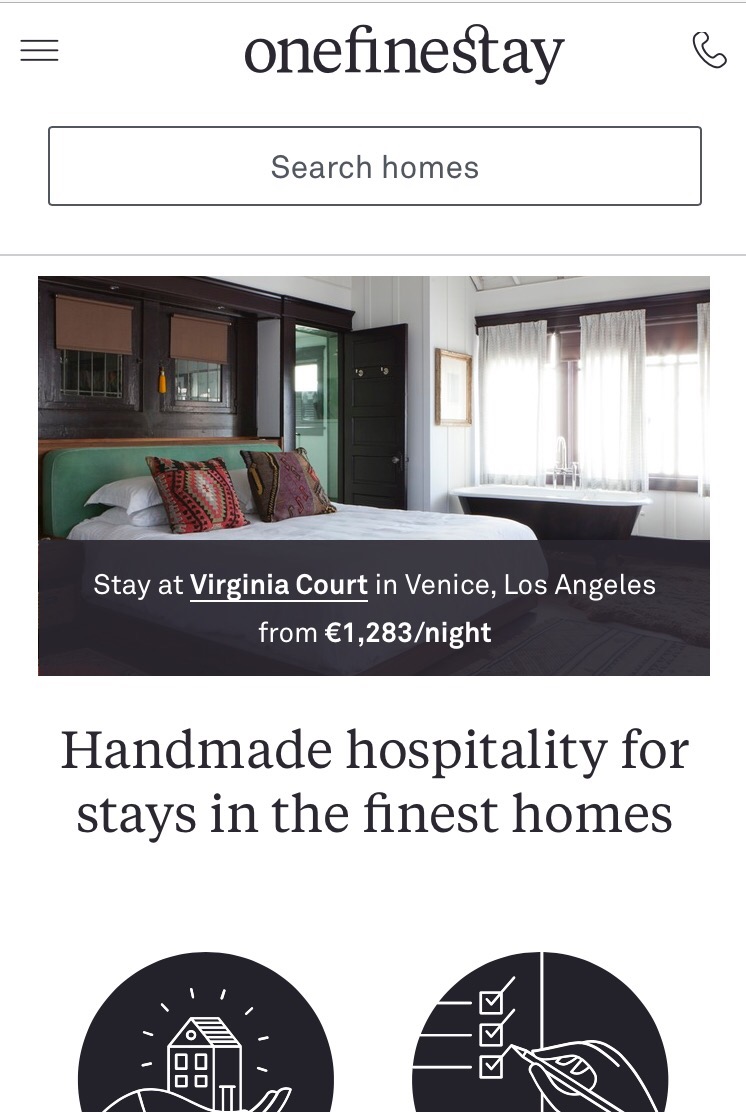
Task: Open the Search homes field
Action: pyautogui.click(x=375, y=167)
